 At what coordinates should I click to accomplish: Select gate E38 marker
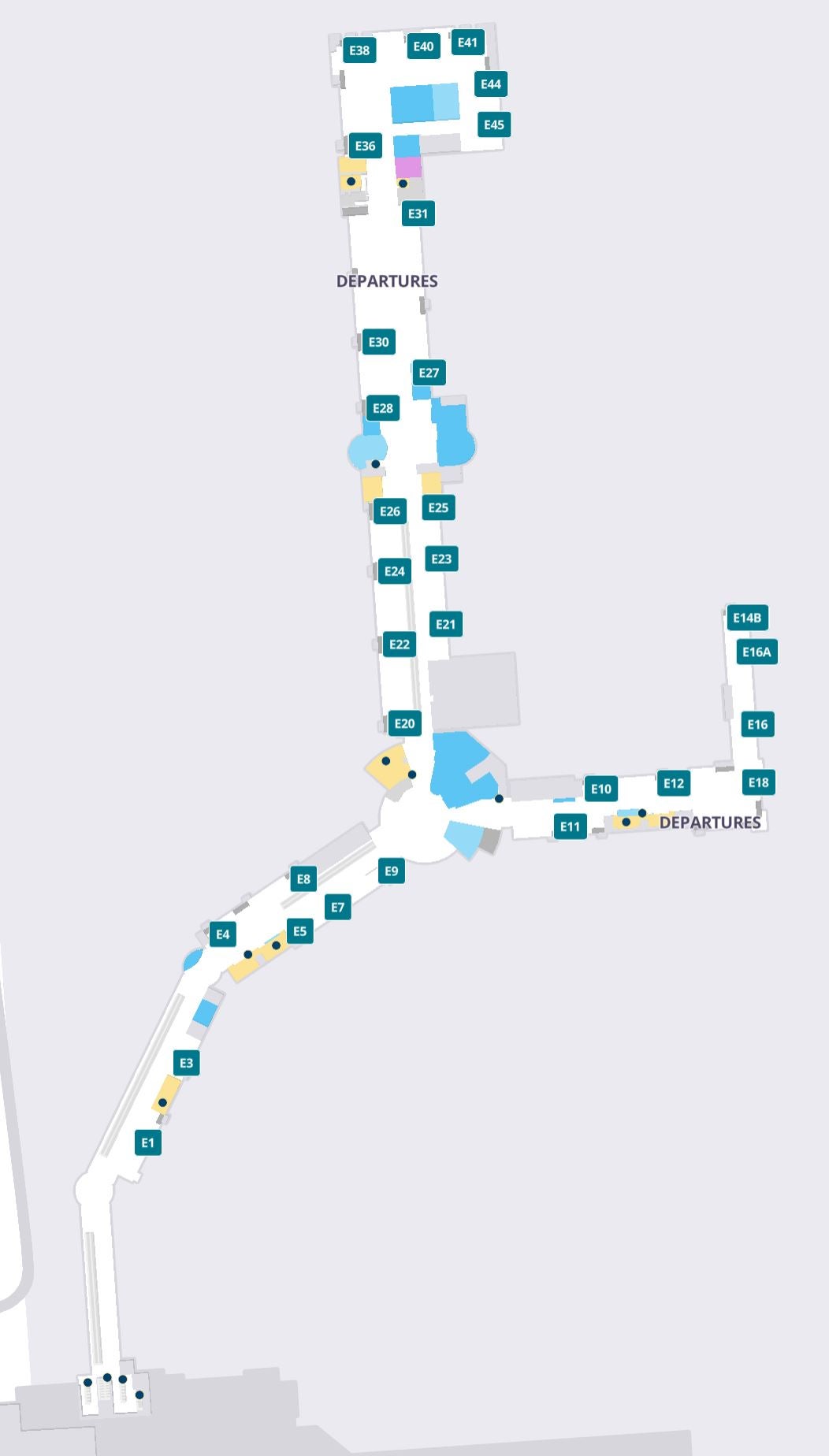(359, 50)
